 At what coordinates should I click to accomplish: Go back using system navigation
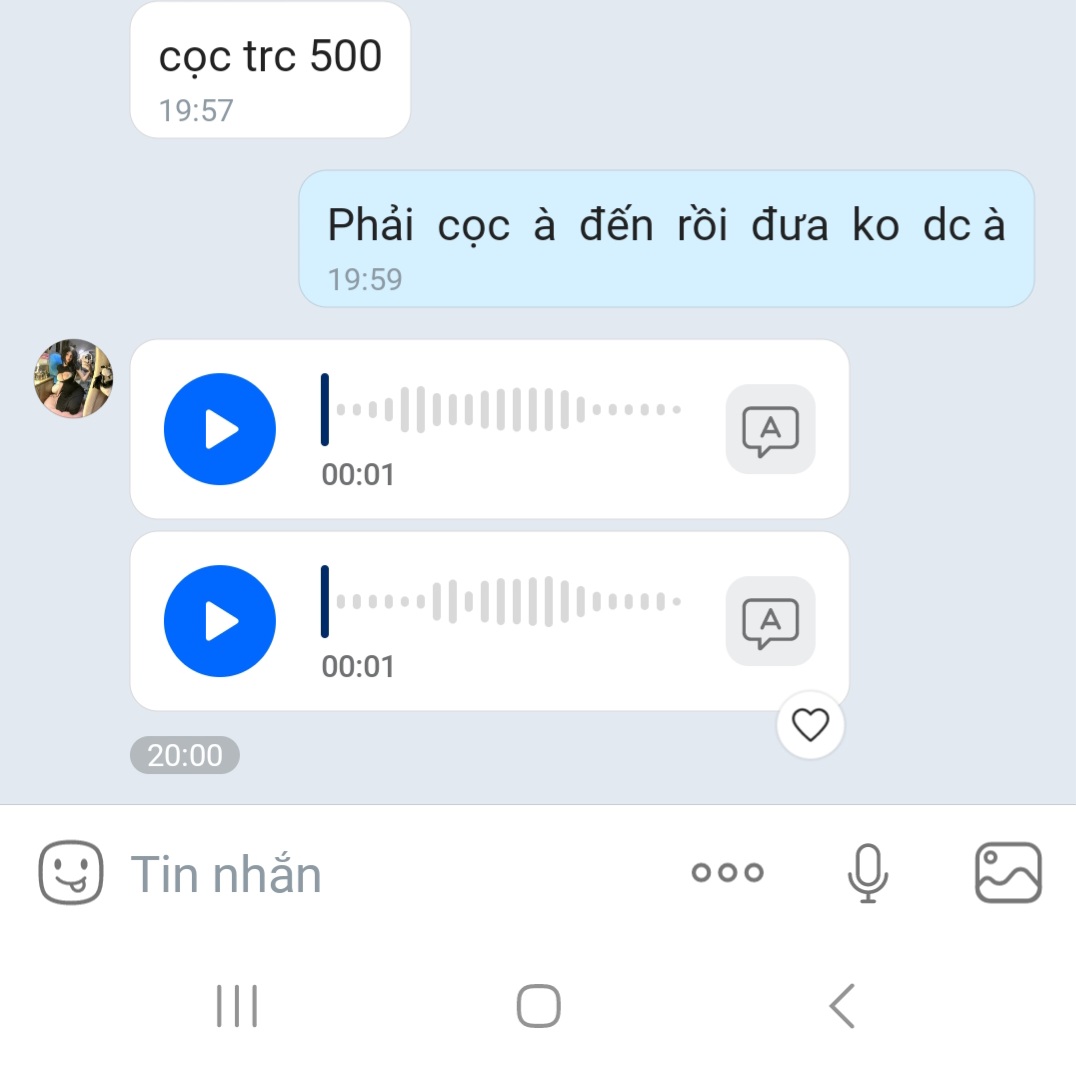point(842,1006)
